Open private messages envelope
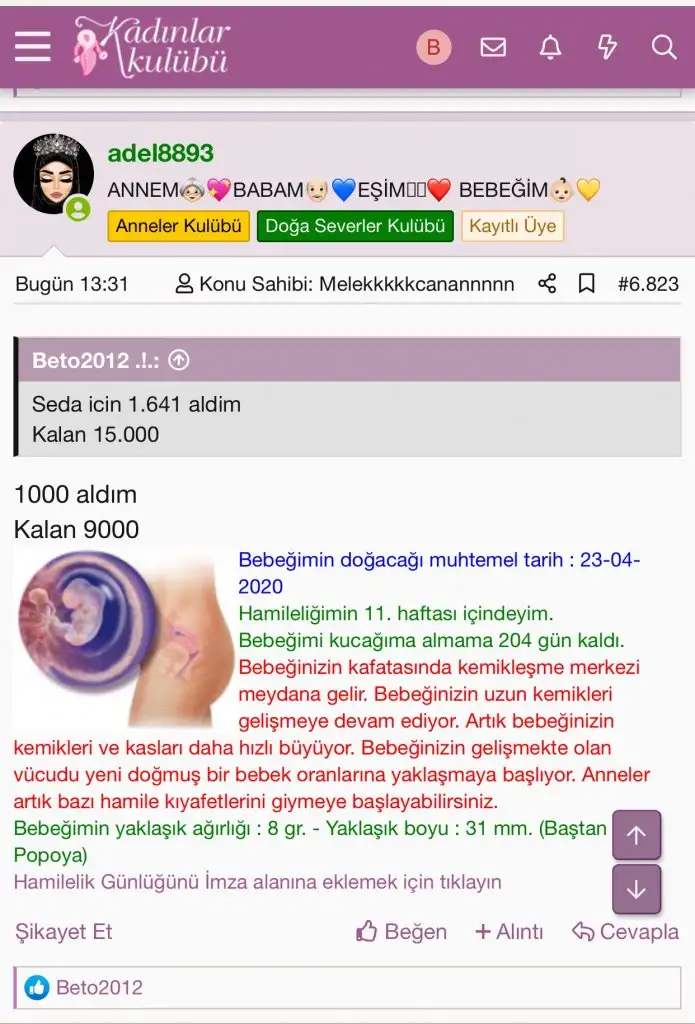Viewport: 695px width, 1024px height. point(493,47)
